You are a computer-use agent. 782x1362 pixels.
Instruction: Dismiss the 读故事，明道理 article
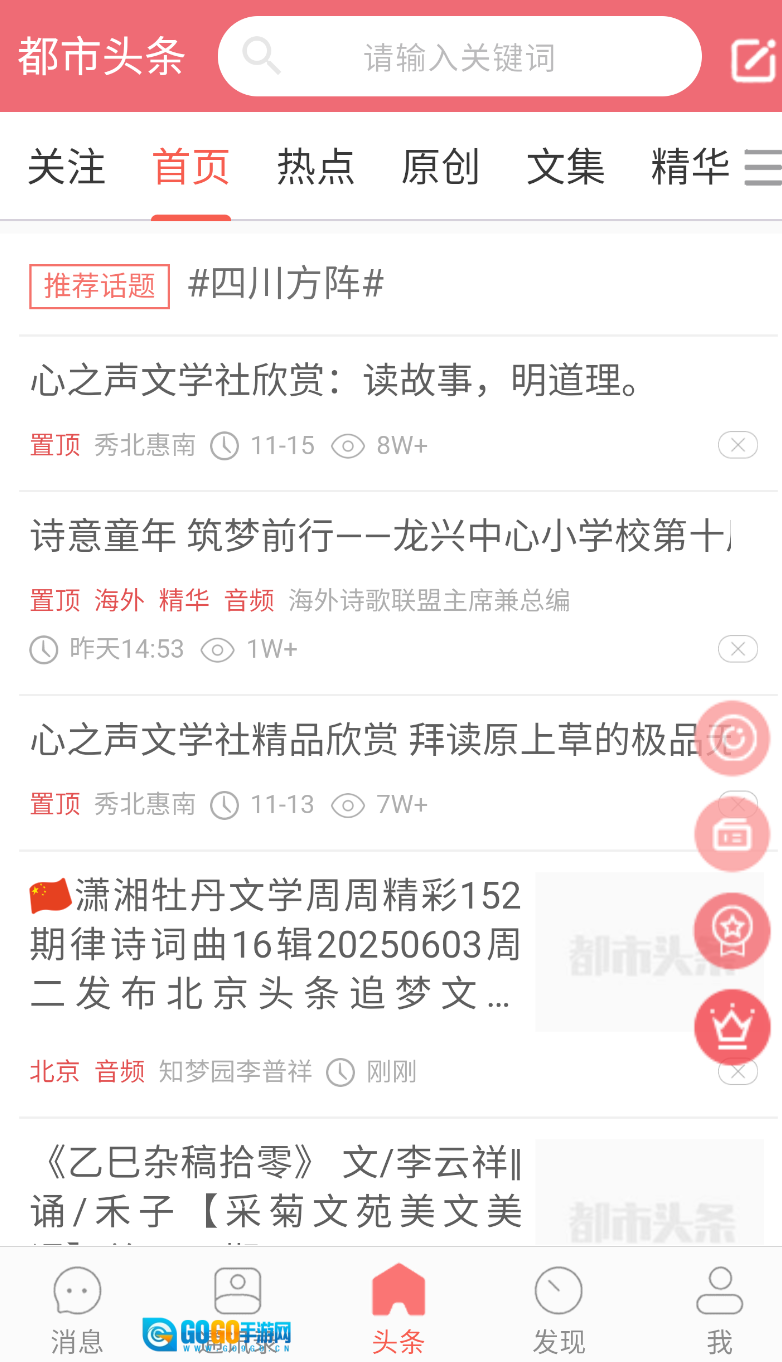coord(737,445)
